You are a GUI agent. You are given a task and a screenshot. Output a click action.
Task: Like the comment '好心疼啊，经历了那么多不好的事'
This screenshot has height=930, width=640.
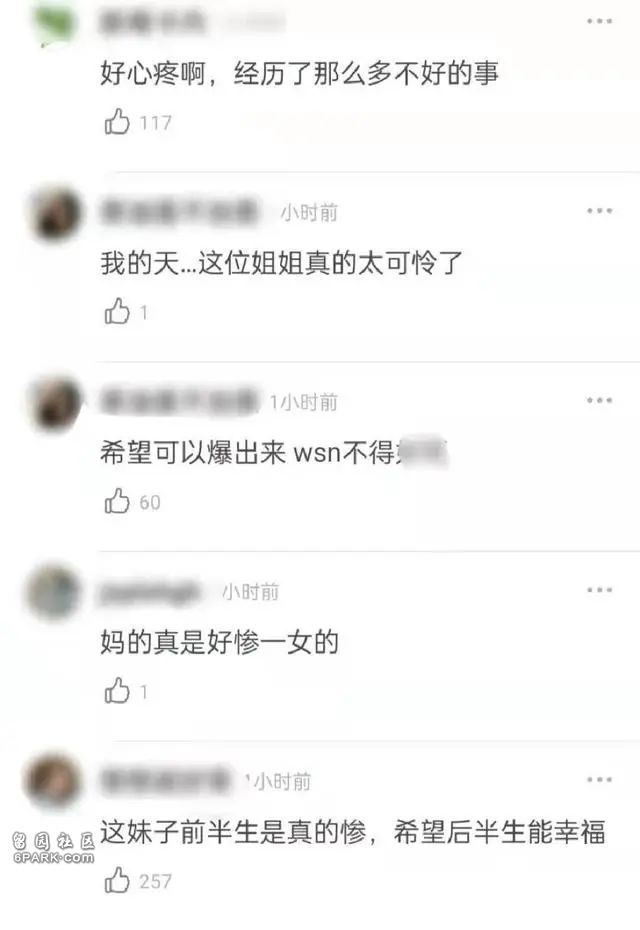click(x=118, y=123)
